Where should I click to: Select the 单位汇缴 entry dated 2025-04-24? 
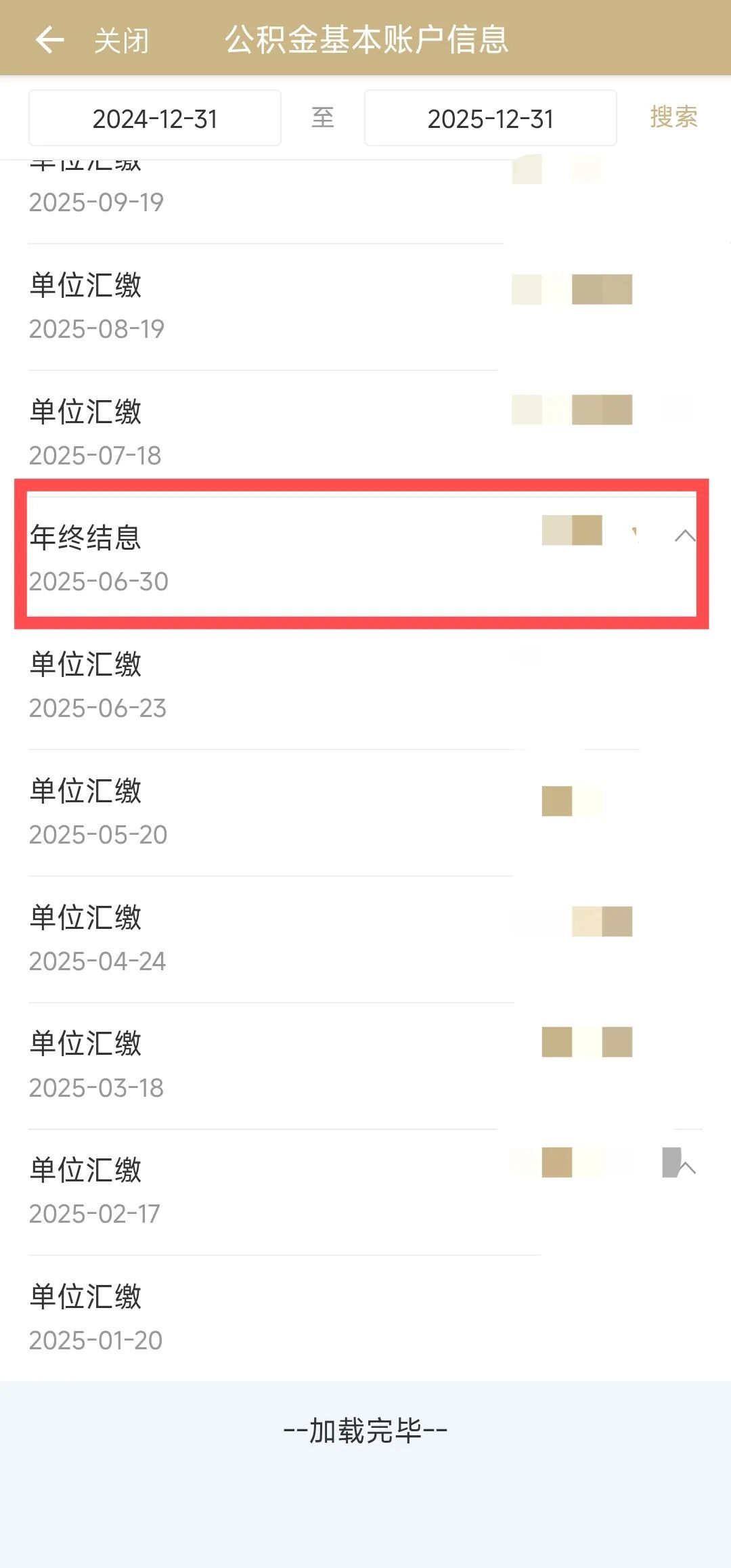click(271, 938)
